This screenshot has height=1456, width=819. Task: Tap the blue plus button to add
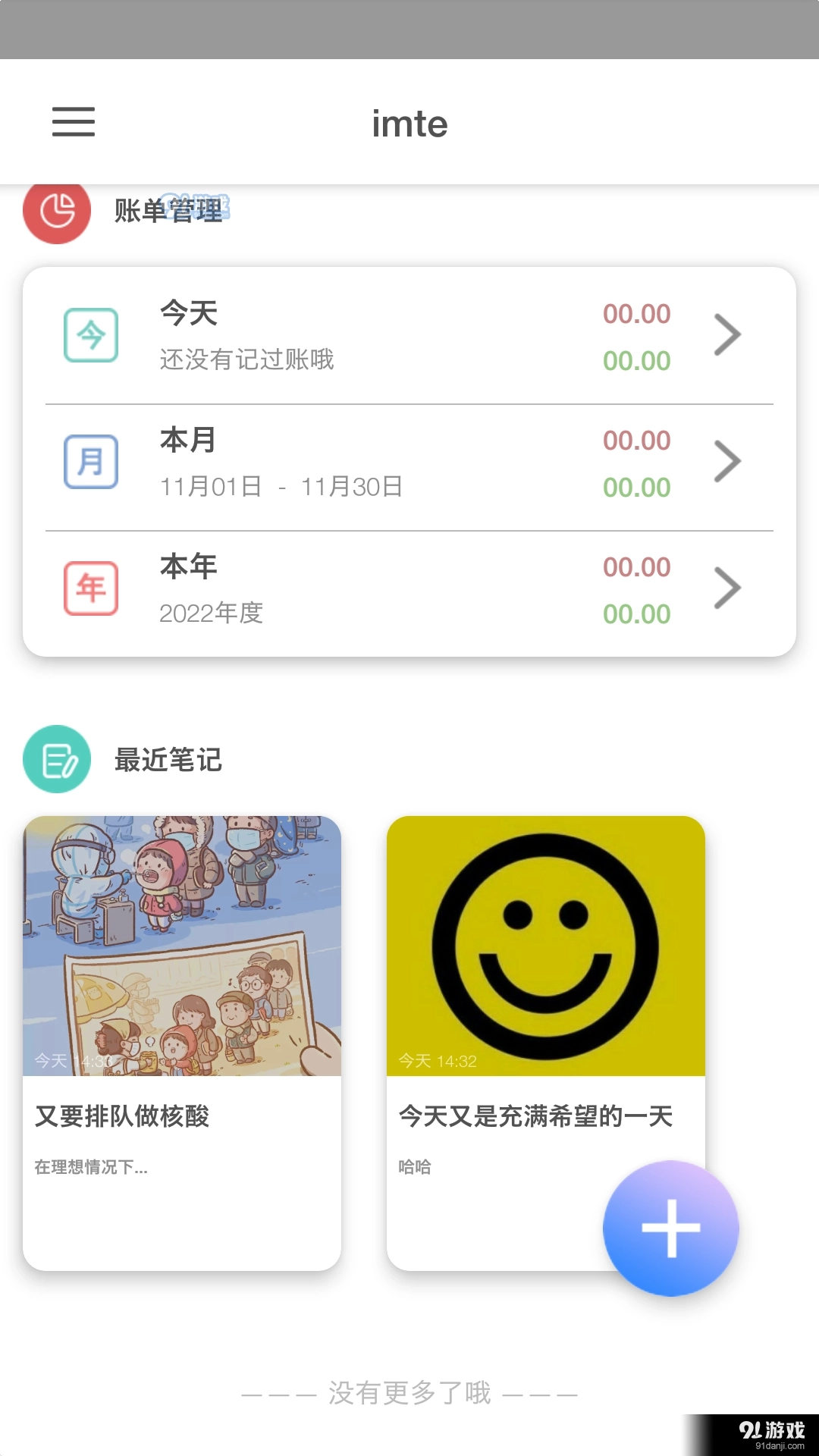point(670,1228)
